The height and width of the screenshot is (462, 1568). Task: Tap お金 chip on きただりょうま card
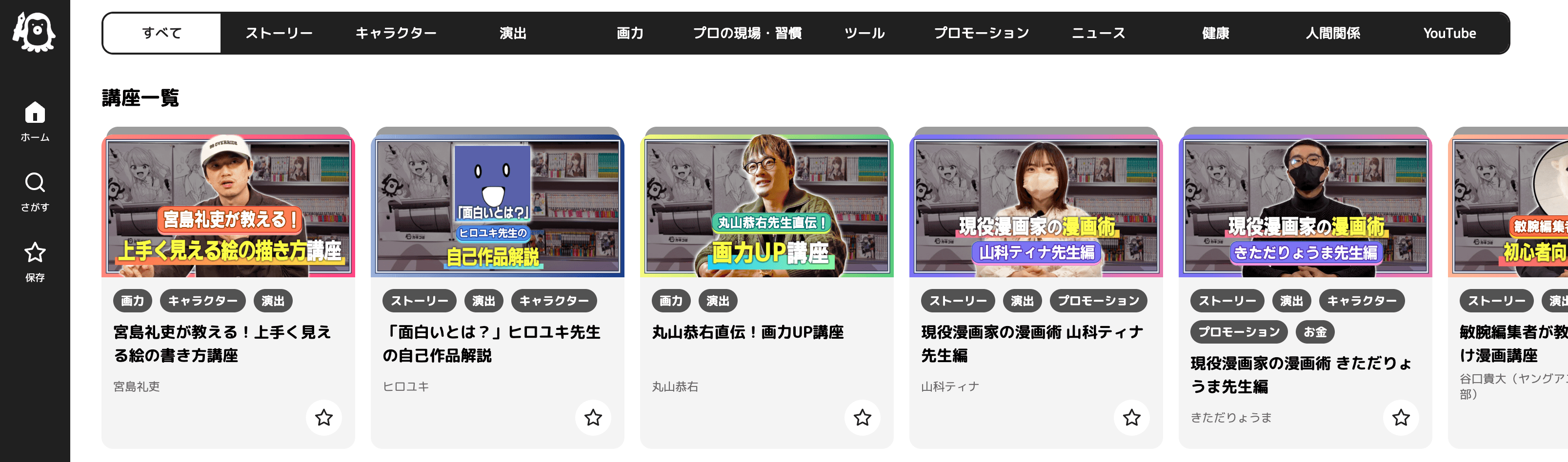point(1315,332)
